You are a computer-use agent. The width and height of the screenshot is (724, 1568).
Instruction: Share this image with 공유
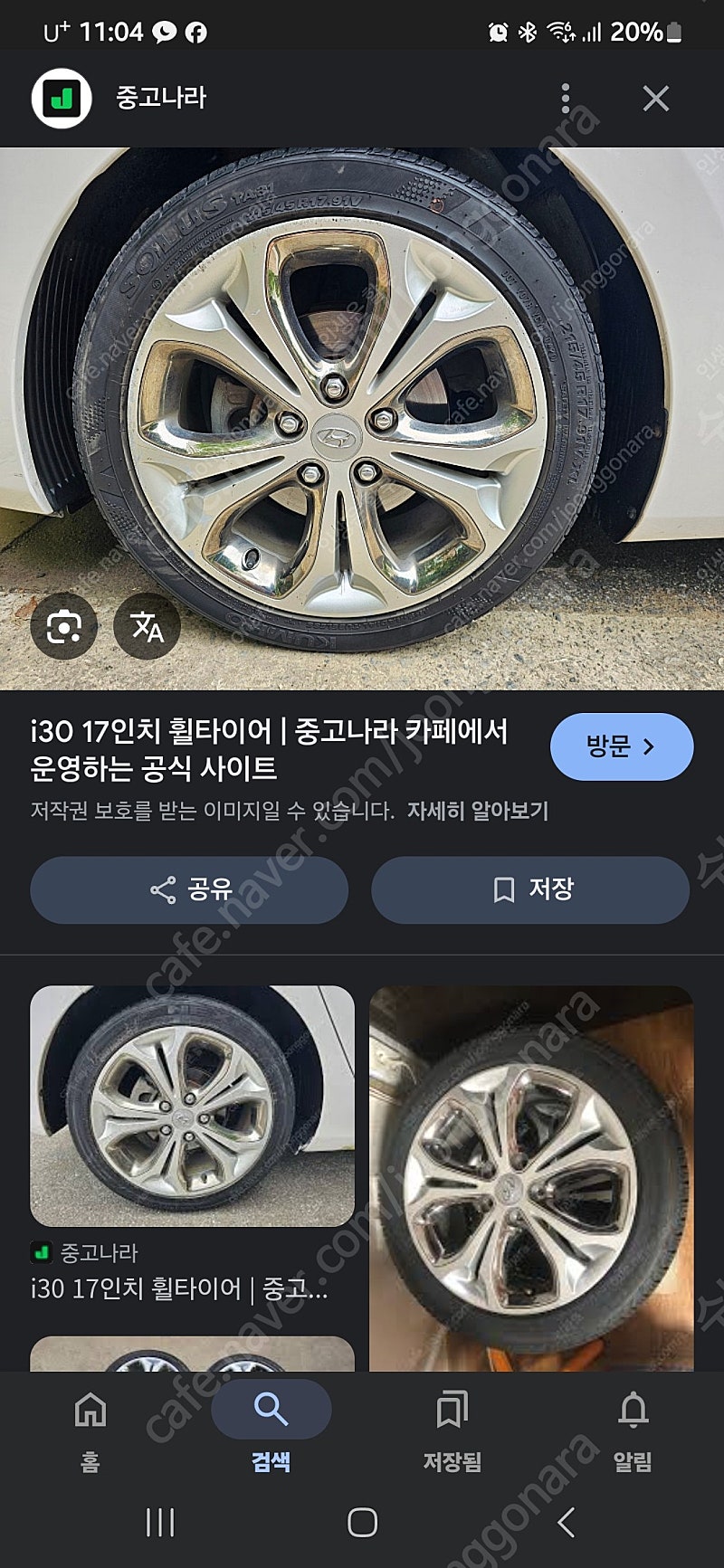pyautogui.click(x=189, y=889)
